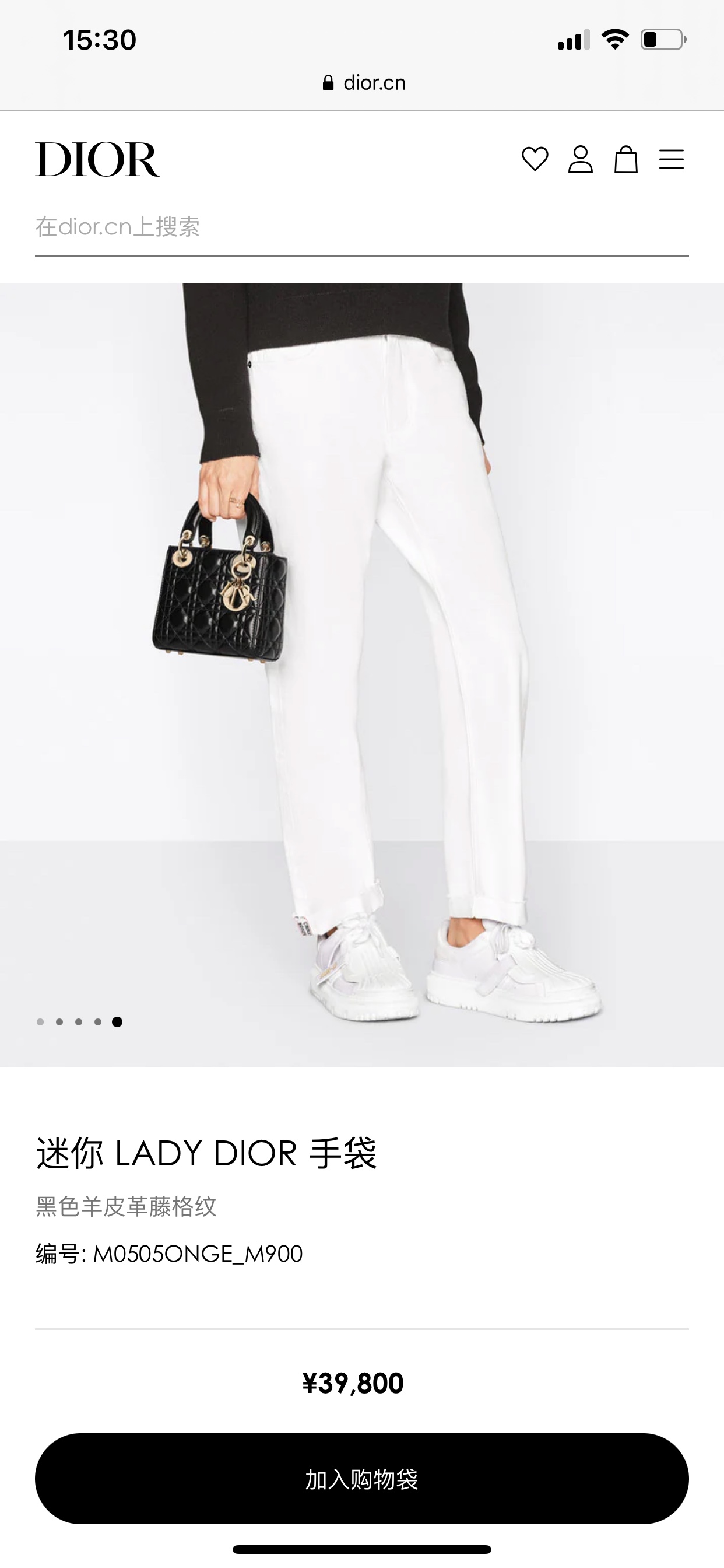The image size is (724, 1568).
Task: Go to the DIOR homepage via logo
Action: (x=97, y=159)
